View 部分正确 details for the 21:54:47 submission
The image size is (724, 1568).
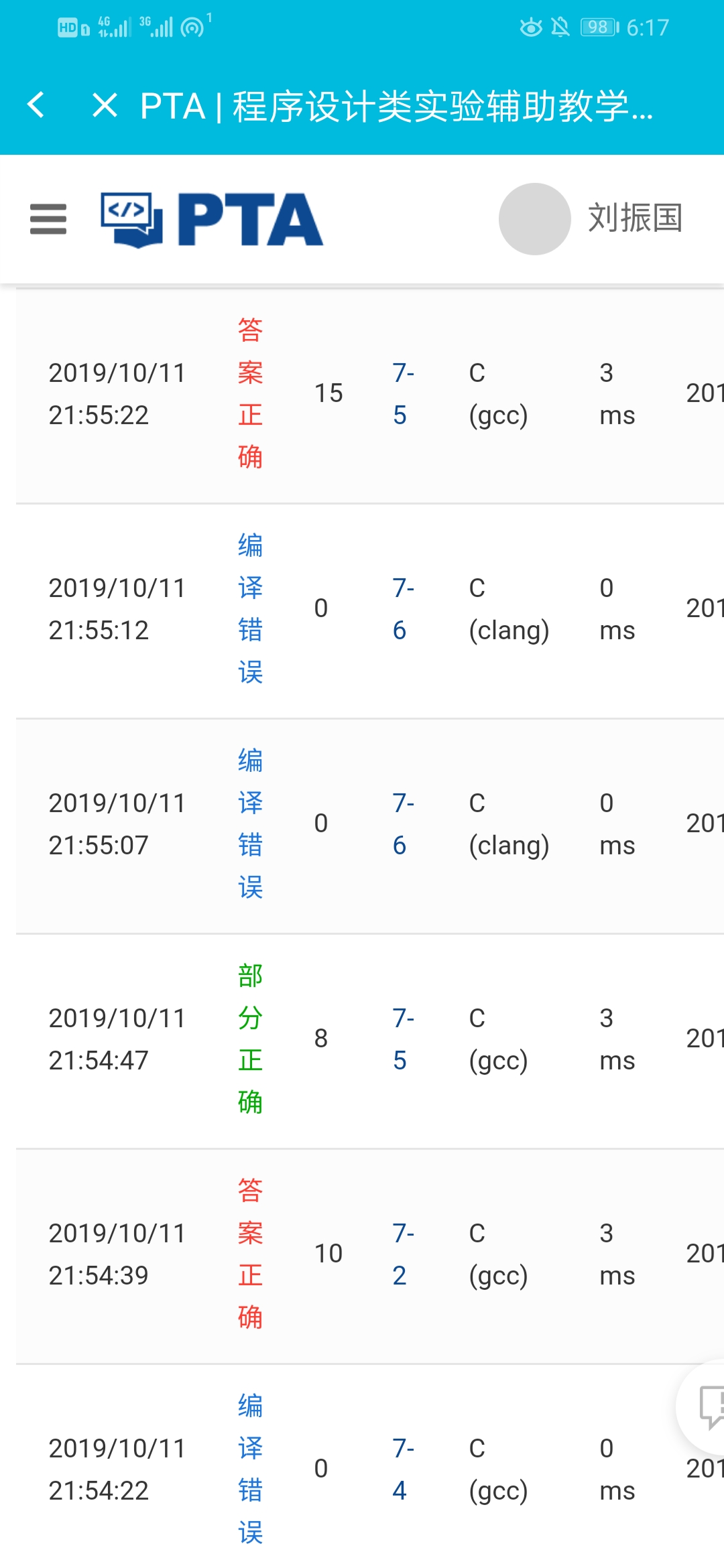pos(250,1039)
